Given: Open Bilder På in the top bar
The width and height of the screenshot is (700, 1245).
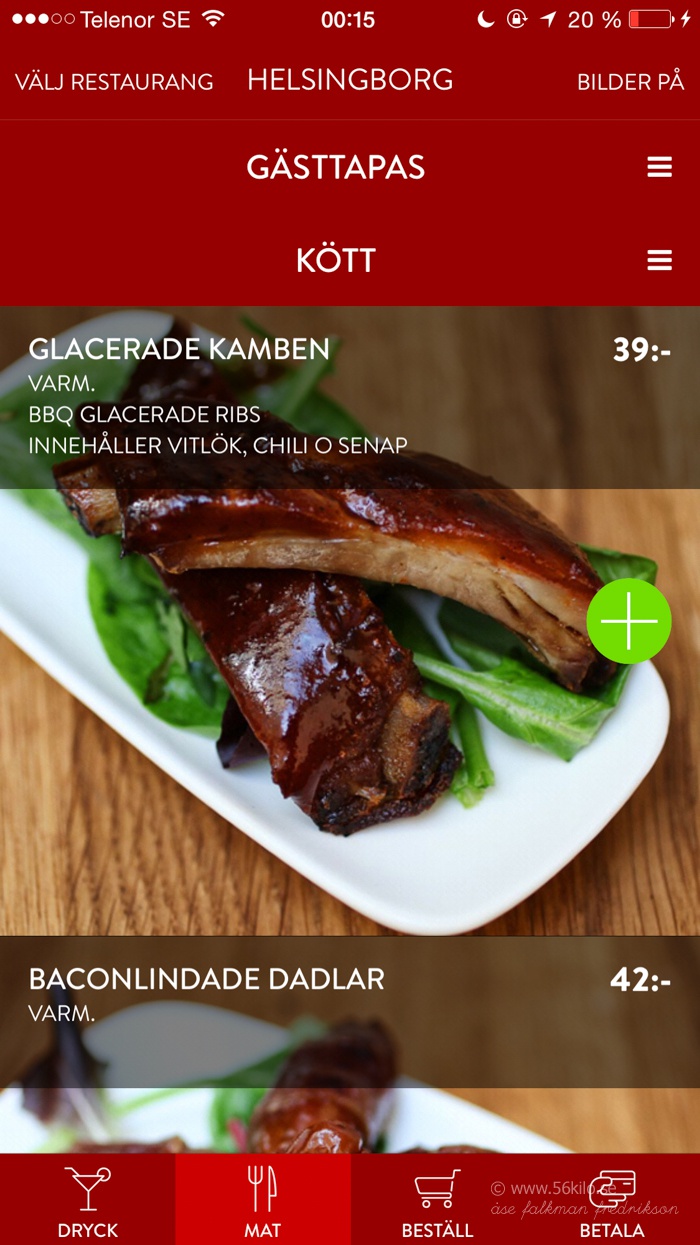Looking at the screenshot, I should coord(630,82).
